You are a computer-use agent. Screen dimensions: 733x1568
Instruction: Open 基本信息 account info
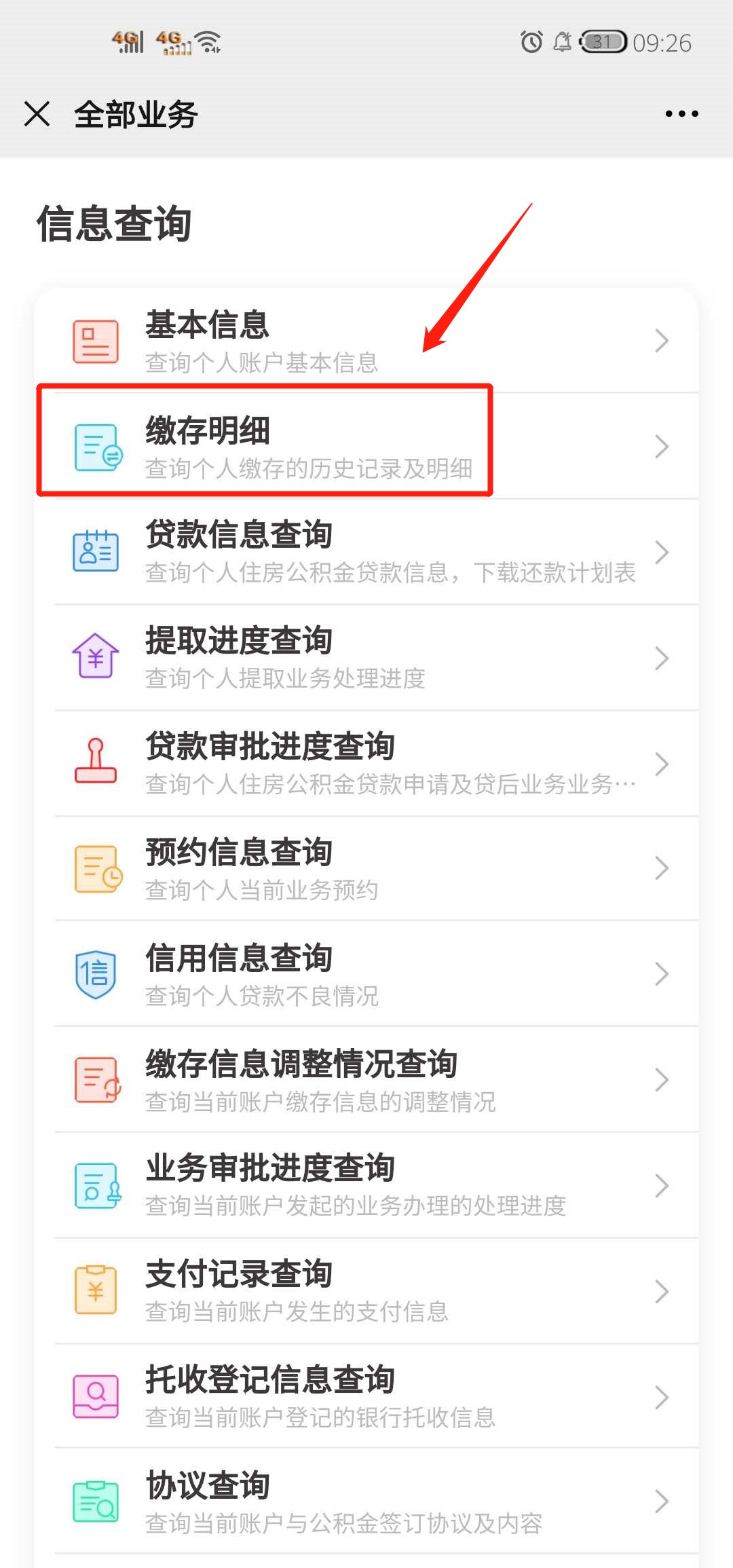366,341
